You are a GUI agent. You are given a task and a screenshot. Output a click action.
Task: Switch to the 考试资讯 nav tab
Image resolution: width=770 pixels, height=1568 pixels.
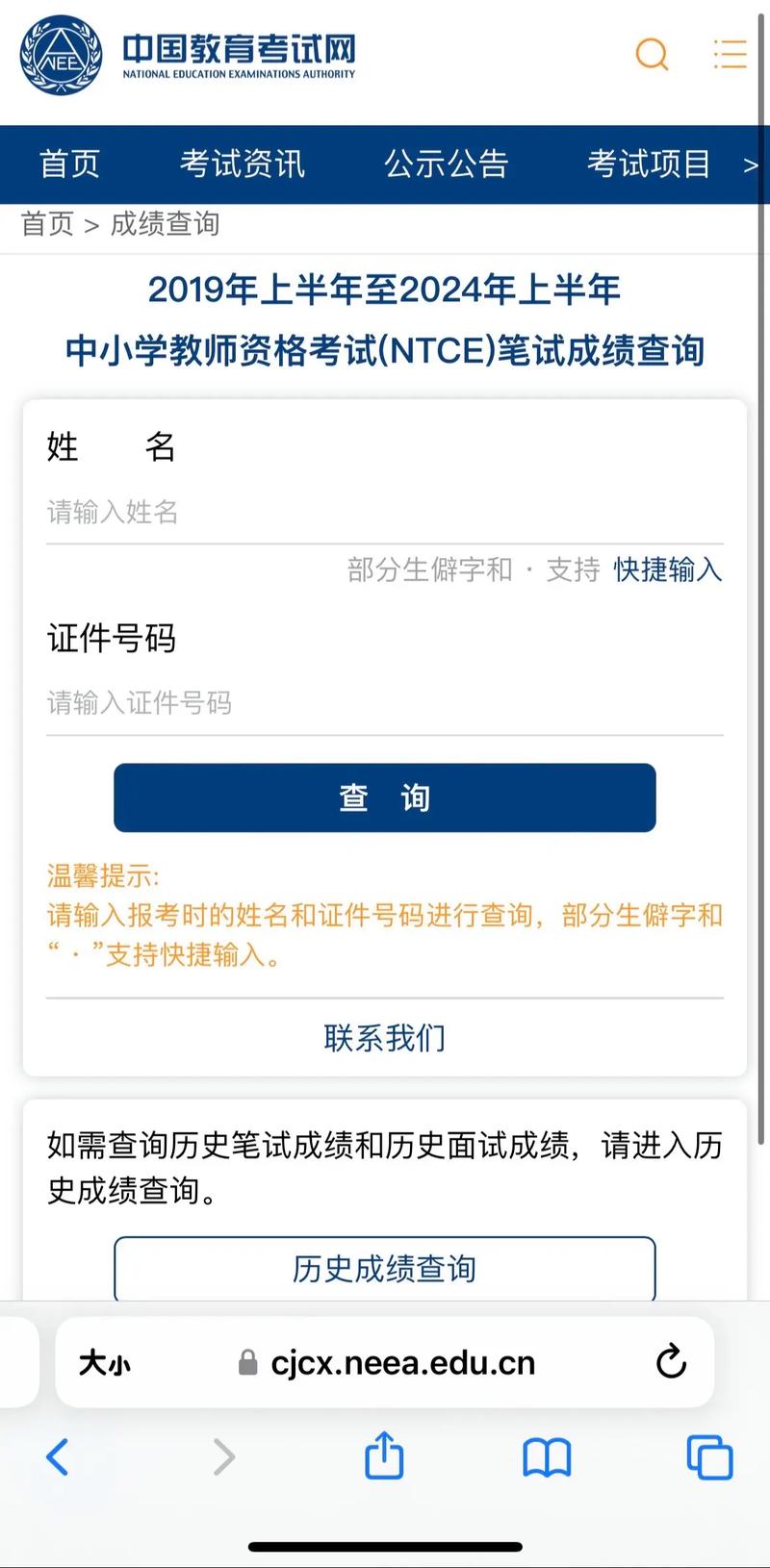tap(243, 164)
